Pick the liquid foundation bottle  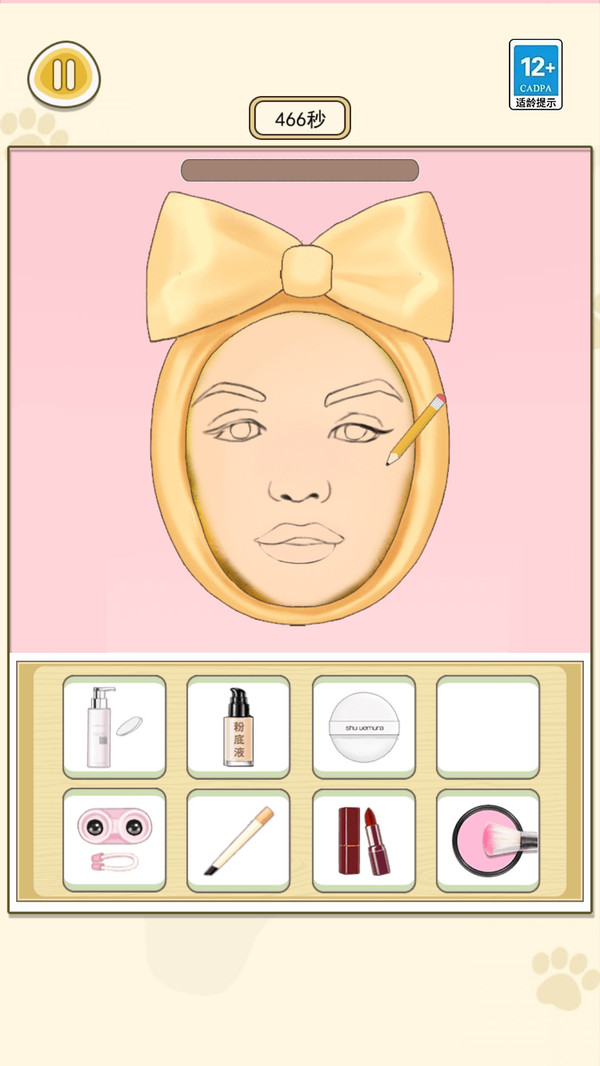[x=238, y=727]
